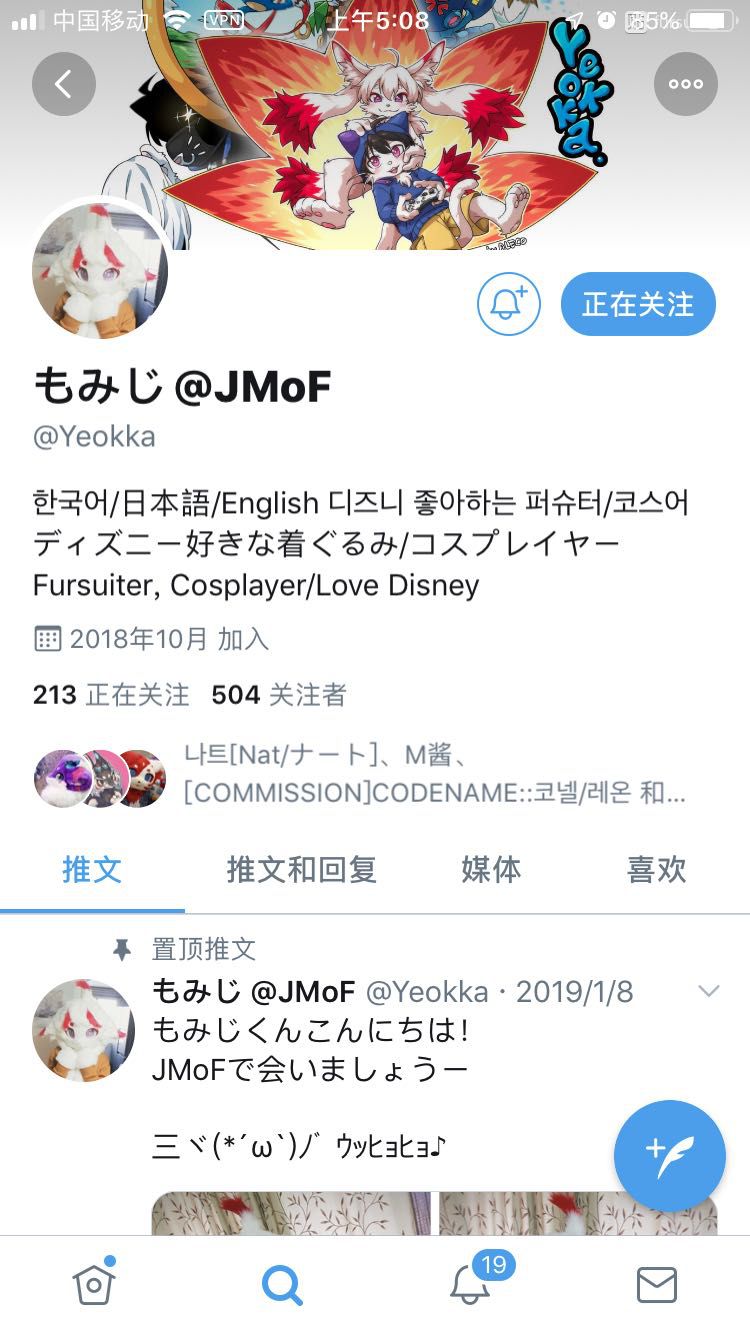Switch to the 媒体 tab

pos(491,869)
